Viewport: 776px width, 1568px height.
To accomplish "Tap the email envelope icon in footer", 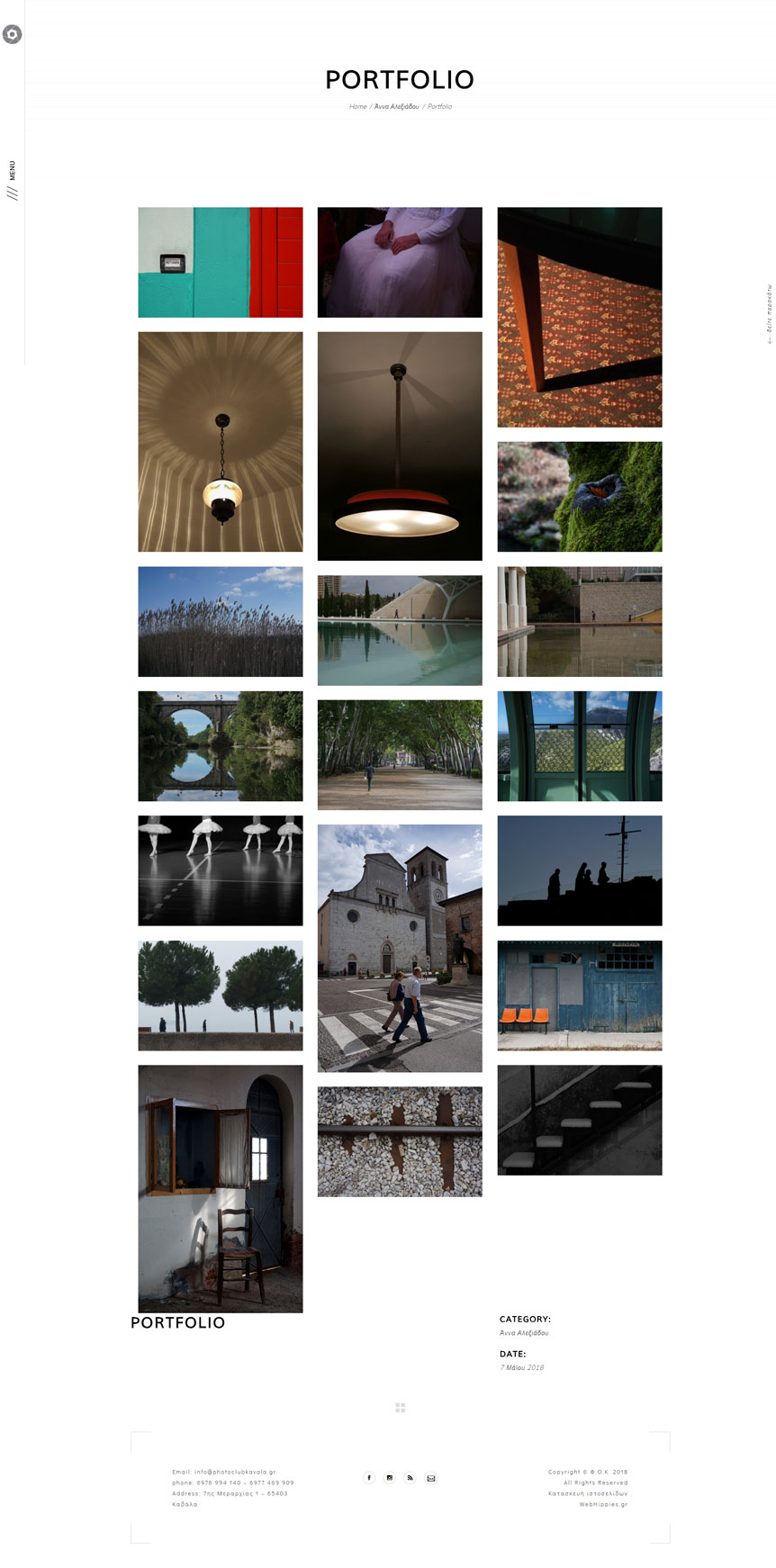I will coord(431,1477).
